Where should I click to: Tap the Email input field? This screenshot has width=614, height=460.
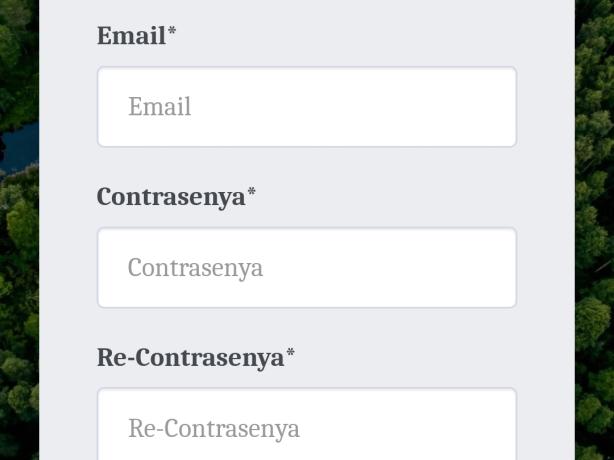306,107
